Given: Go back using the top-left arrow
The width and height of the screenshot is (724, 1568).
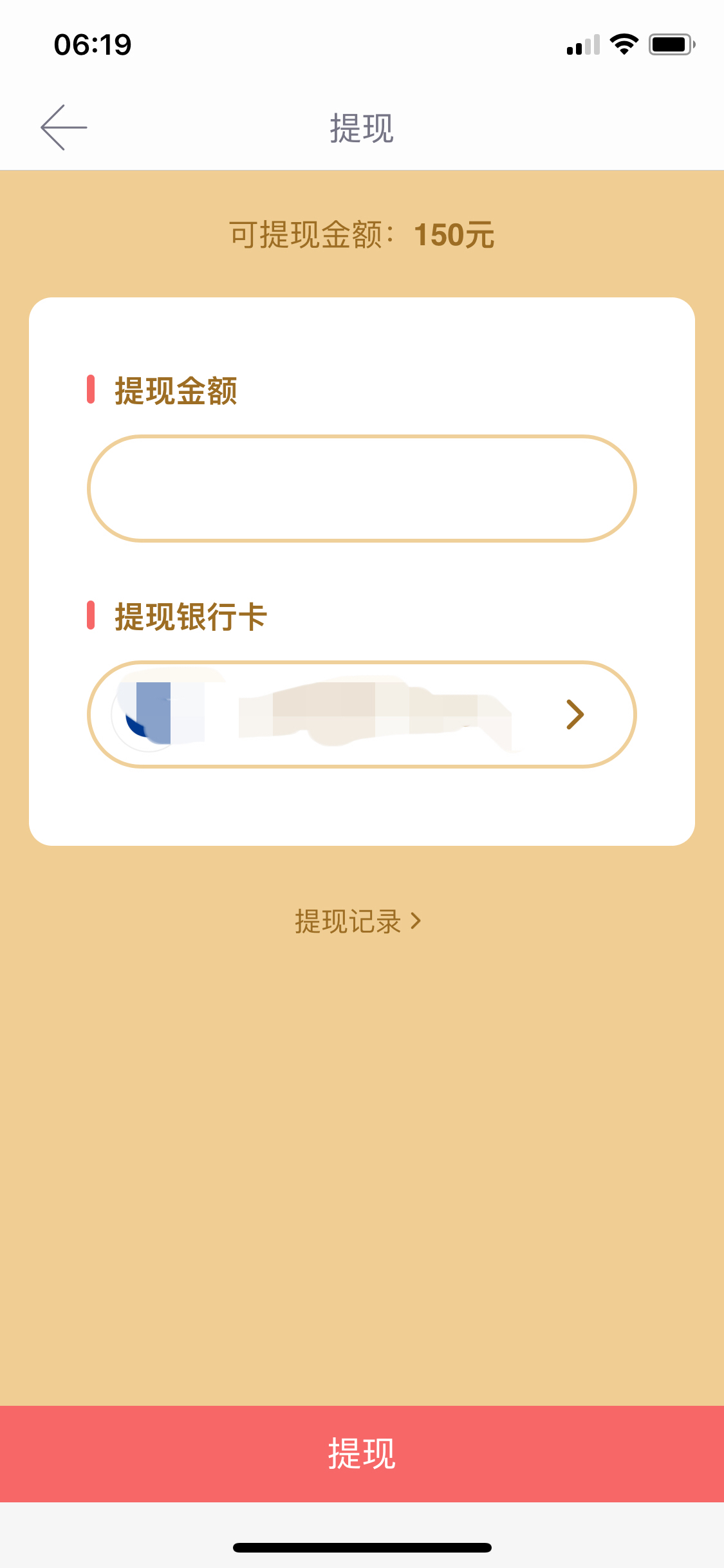Looking at the screenshot, I should click(x=64, y=127).
